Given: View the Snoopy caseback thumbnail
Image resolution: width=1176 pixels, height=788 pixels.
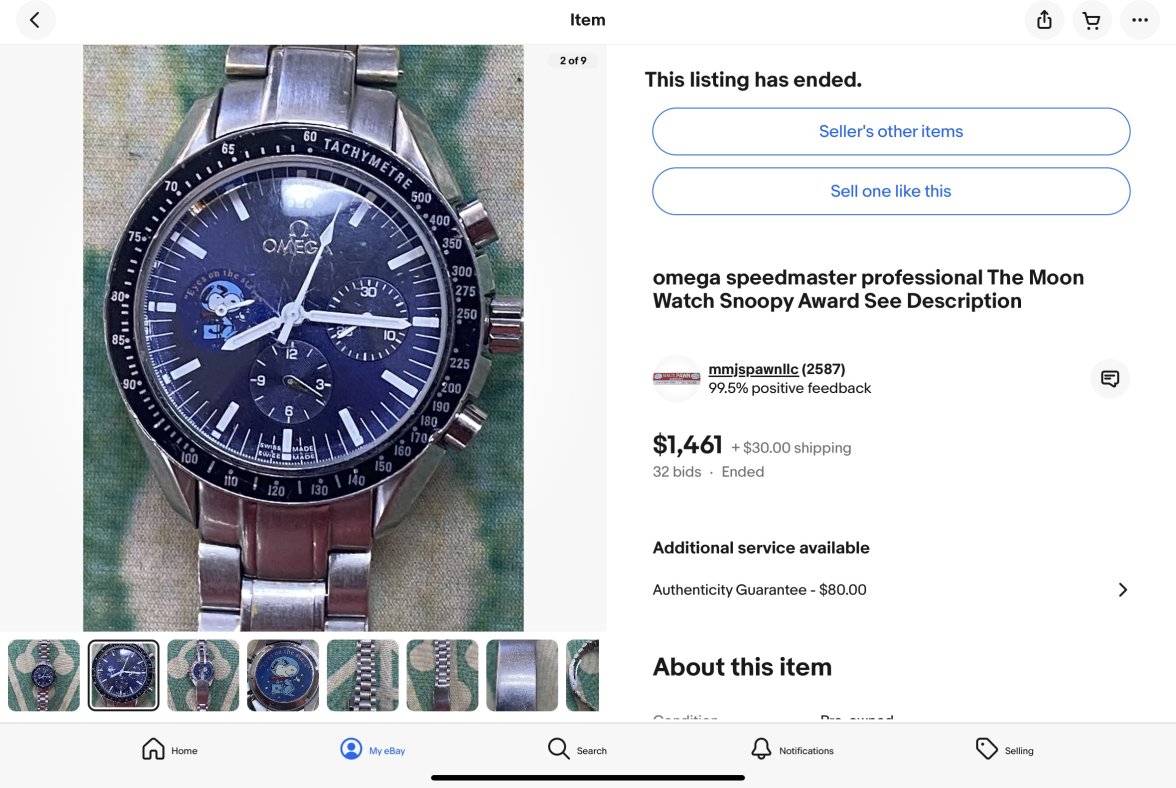Looking at the screenshot, I should pyautogui.click(x=283, y=675).
